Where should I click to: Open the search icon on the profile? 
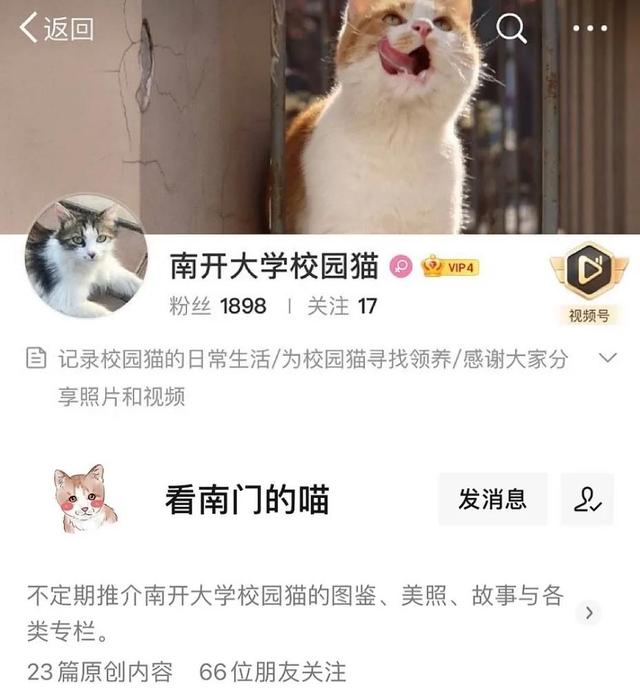(x=511, y=28)
